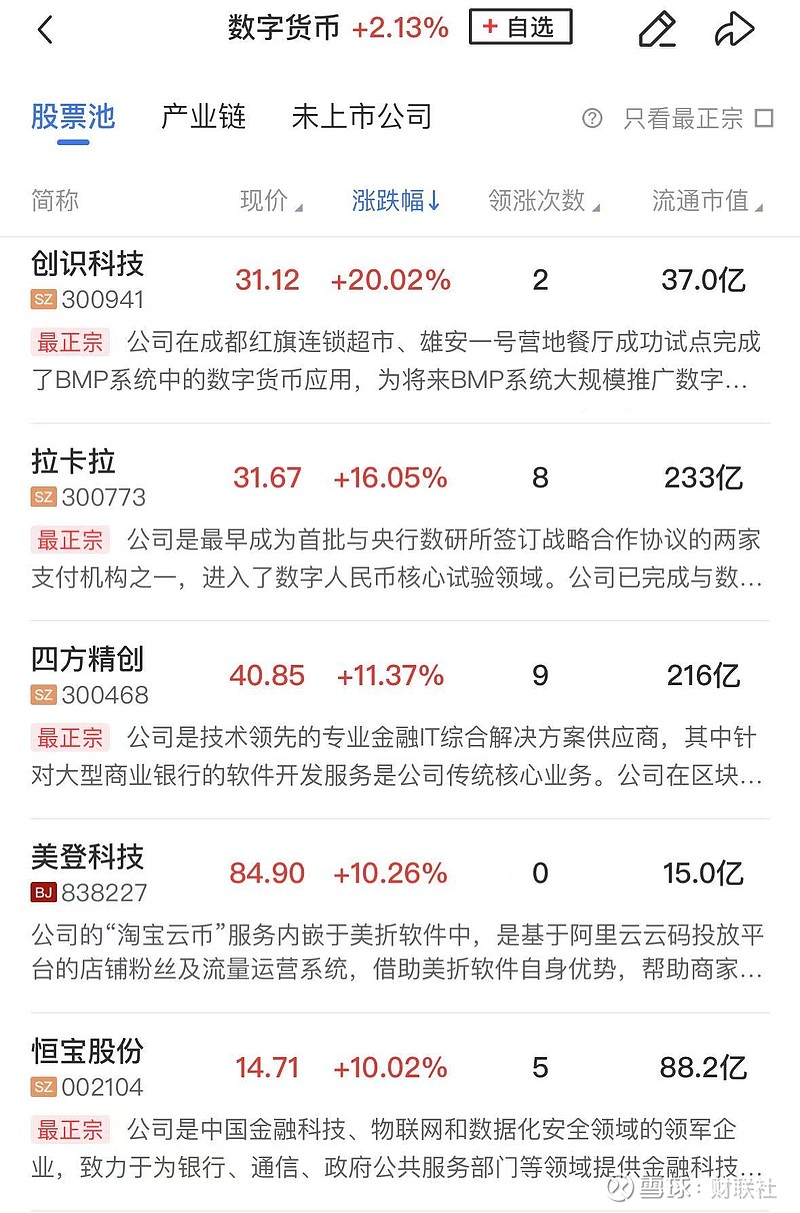This screenshot has width=800, height=1213.
Task: Select the 数字货币 +2.13% title indicator
Action: pos(330,27)
